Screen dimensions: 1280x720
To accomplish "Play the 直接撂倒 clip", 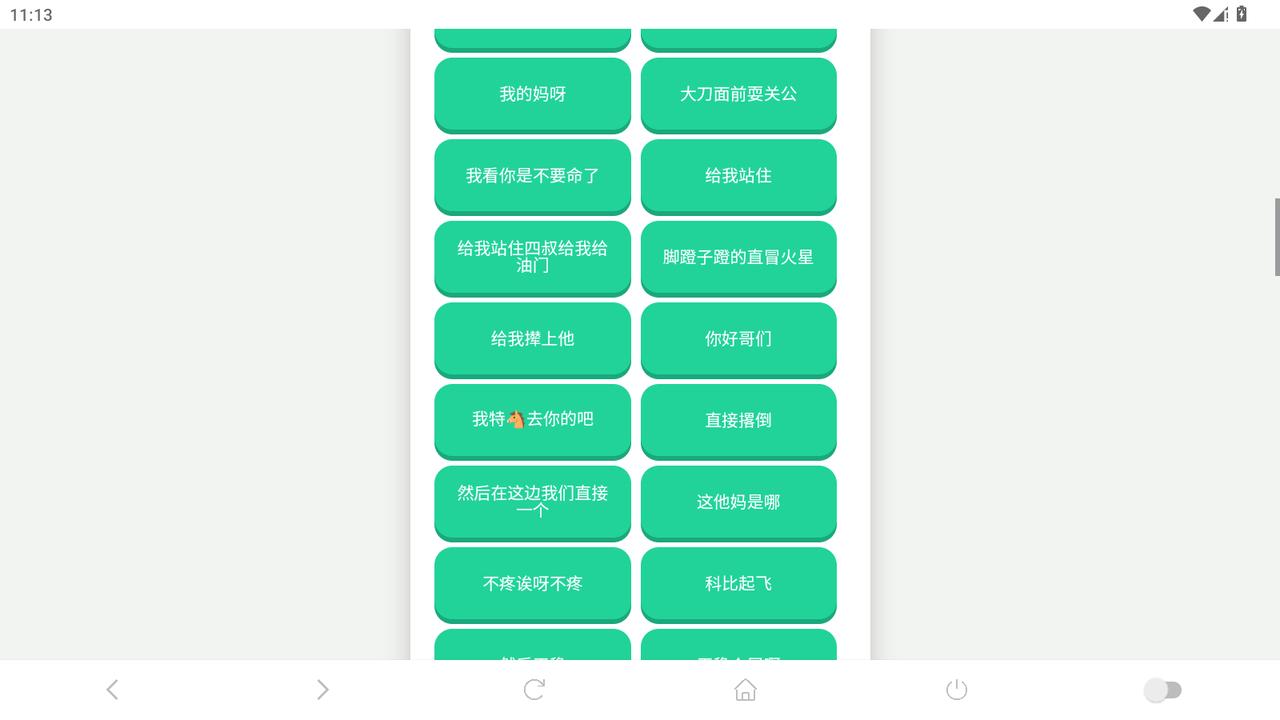I will pos(738,420).
